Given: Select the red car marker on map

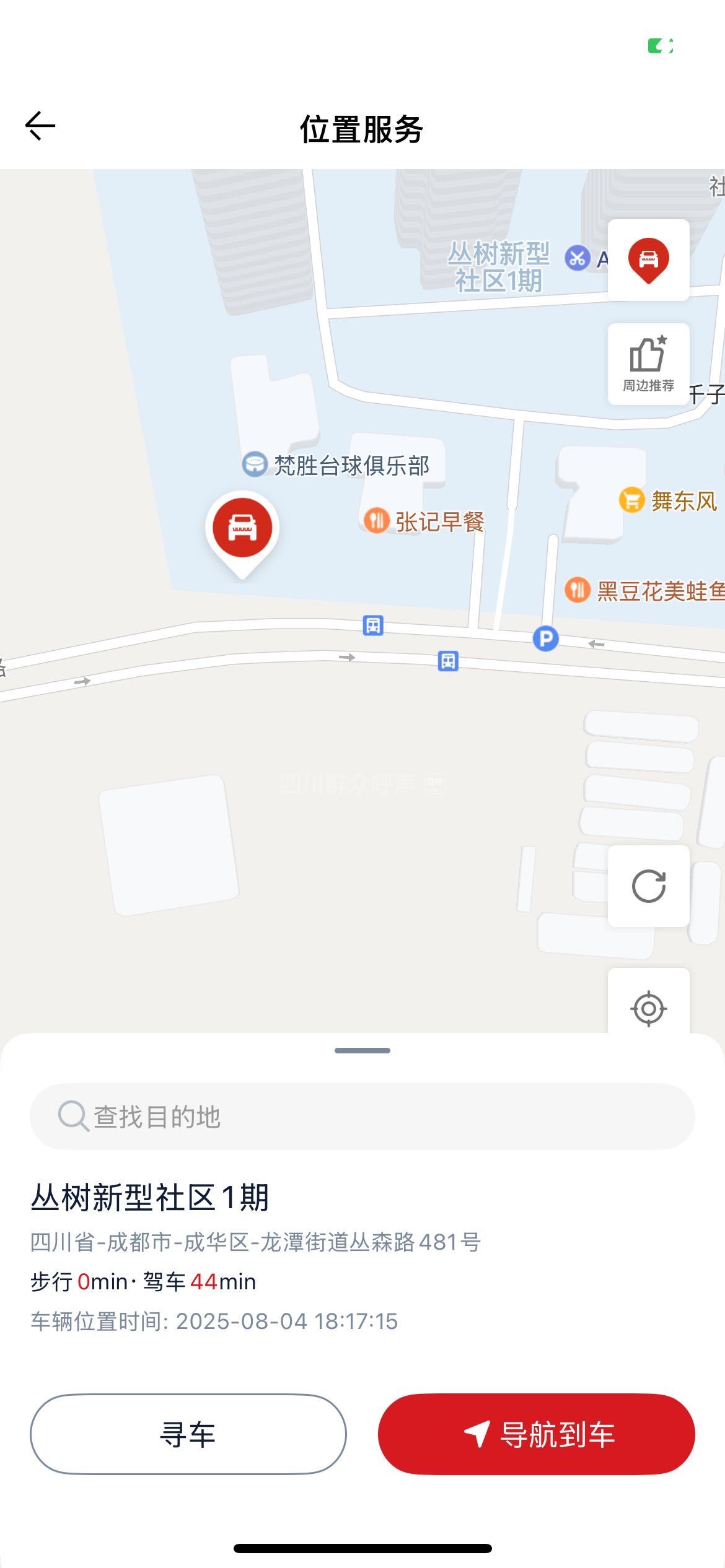Looking at the screenshot, I should point(242,528).
